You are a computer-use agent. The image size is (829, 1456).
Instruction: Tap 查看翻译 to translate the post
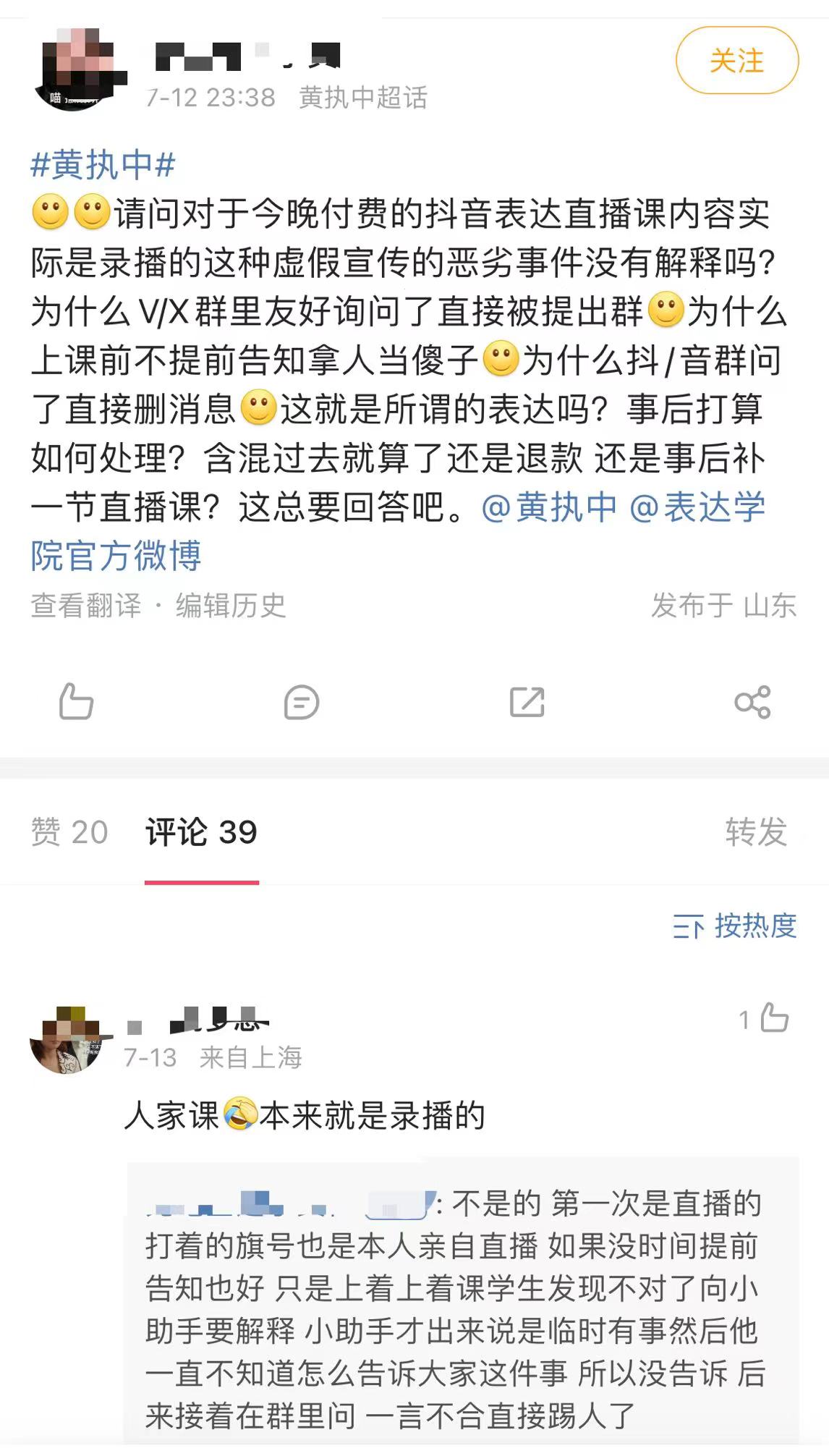point(85,605)
